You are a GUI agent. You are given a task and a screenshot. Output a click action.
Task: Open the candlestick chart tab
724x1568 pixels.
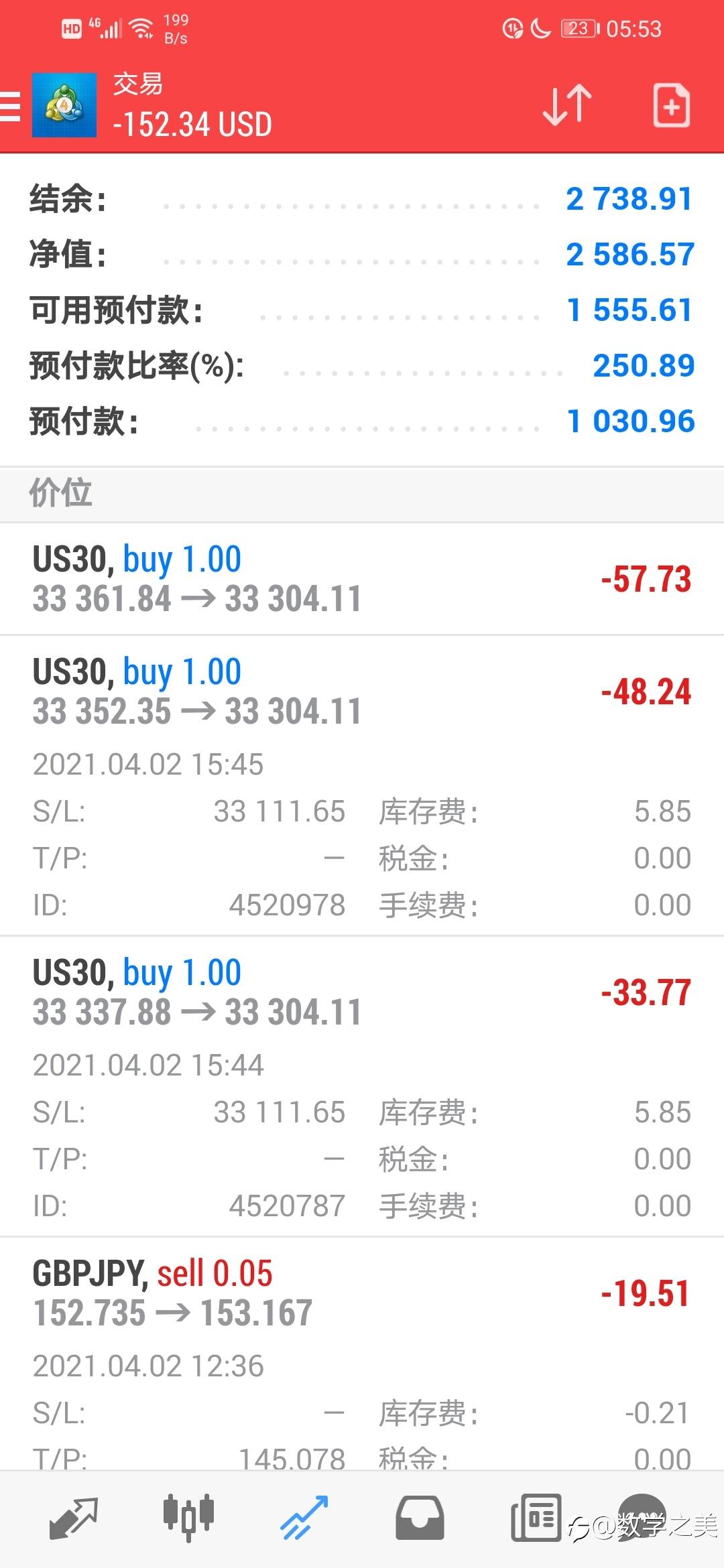(x=188, y=1517)
